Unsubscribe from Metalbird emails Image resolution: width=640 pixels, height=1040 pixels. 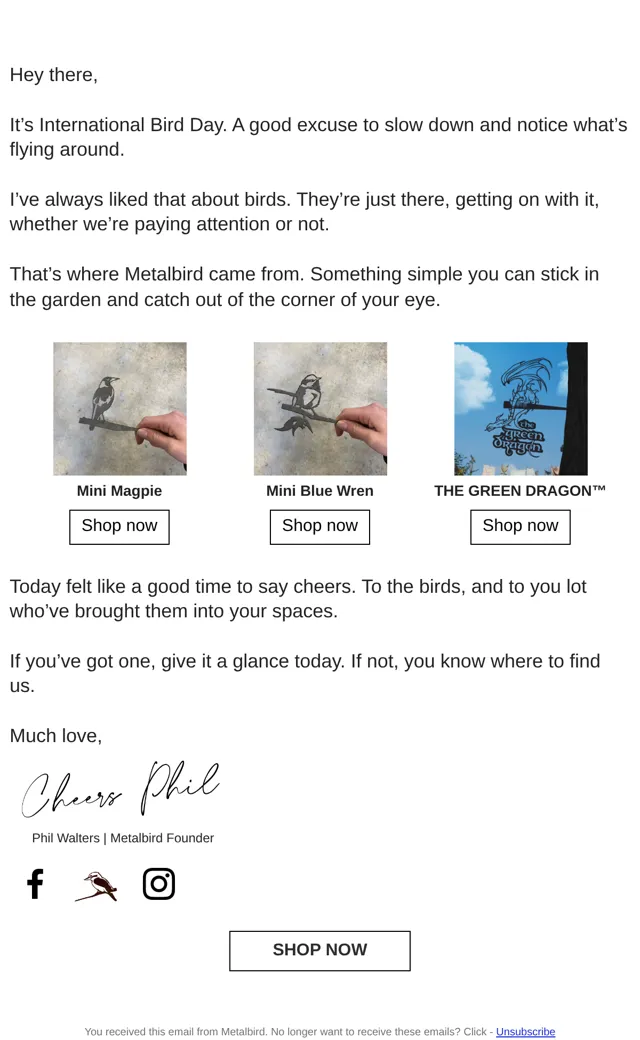tap(525, 1031)
